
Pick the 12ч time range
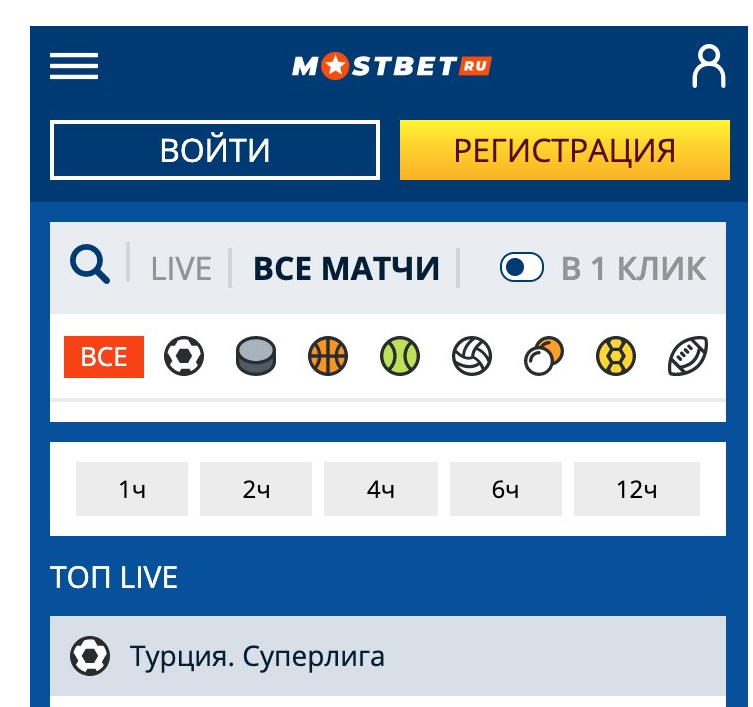[x=636, y=489]
